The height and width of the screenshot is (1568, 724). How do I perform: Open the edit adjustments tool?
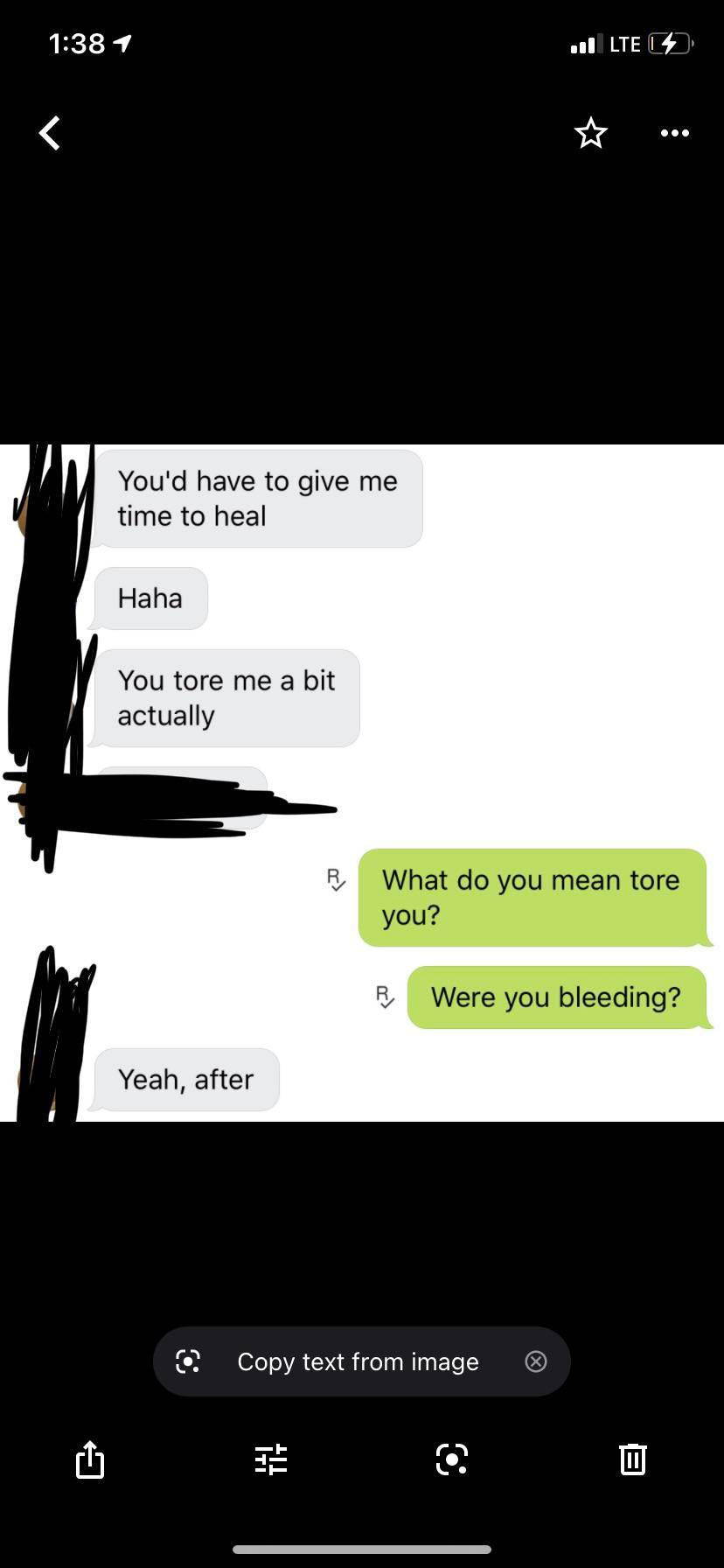point(271,1459)
